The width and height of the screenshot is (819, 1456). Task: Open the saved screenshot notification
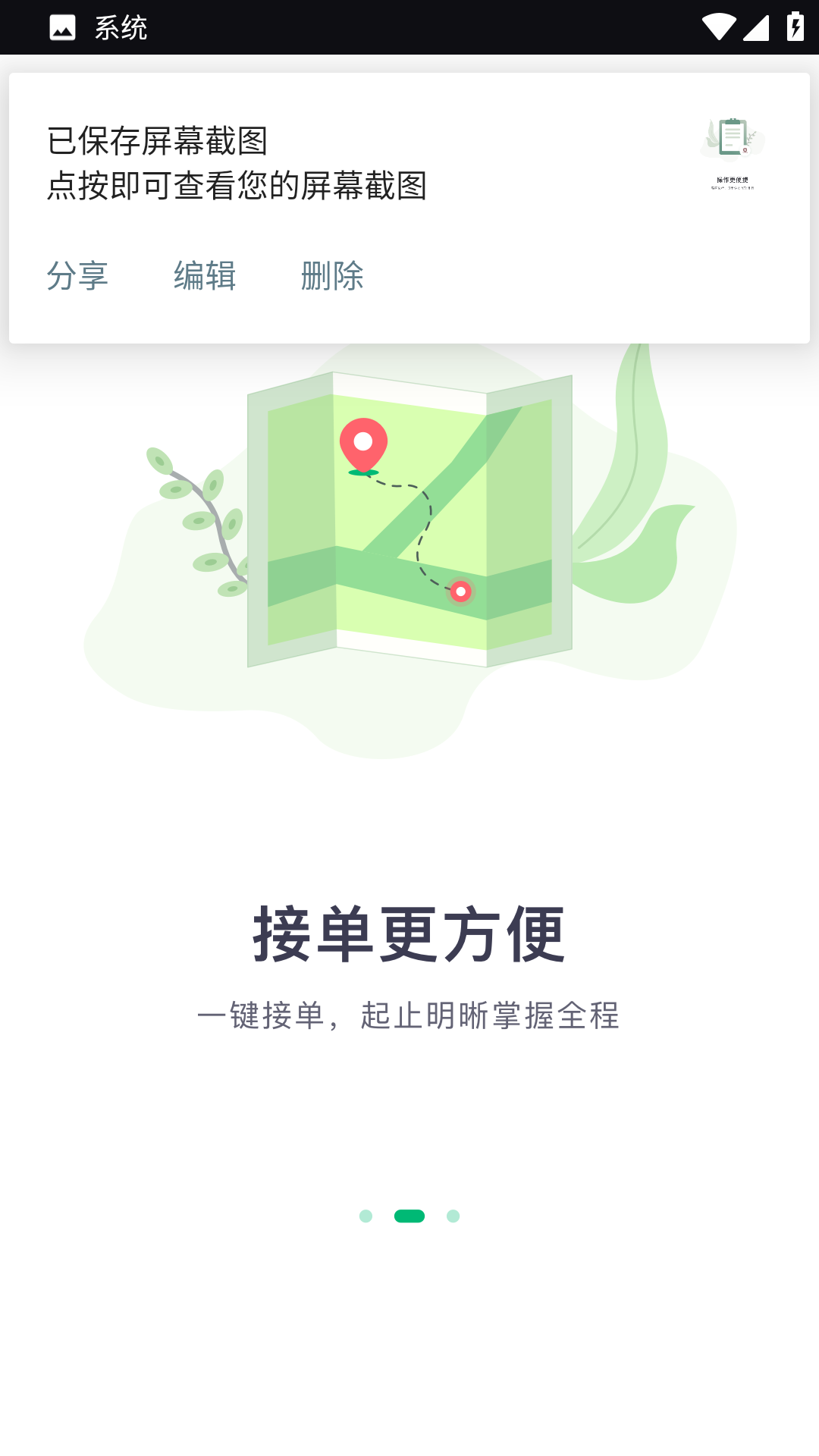coord(237,163)
